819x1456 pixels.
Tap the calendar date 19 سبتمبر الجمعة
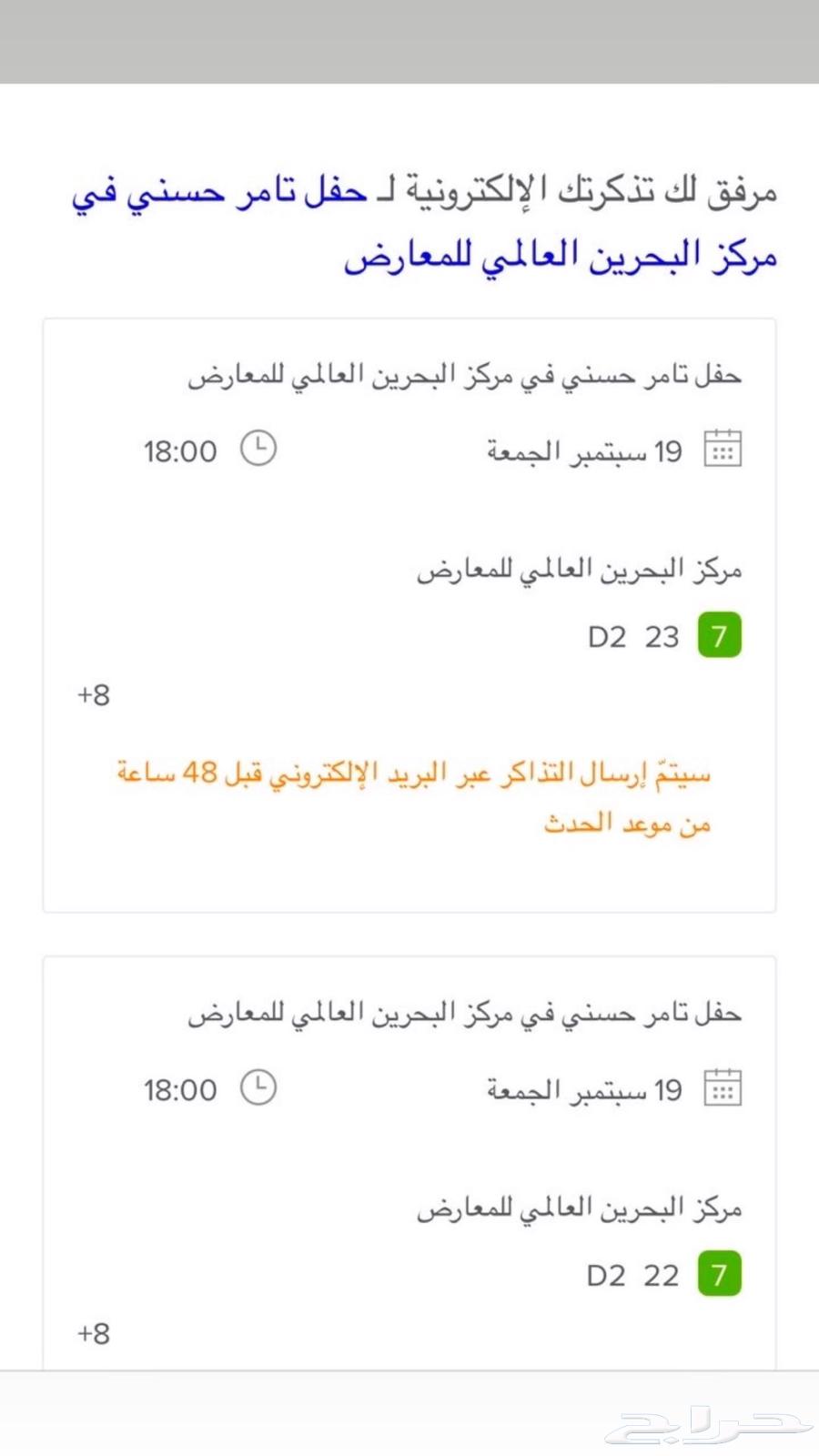click(x=582, y=450)
